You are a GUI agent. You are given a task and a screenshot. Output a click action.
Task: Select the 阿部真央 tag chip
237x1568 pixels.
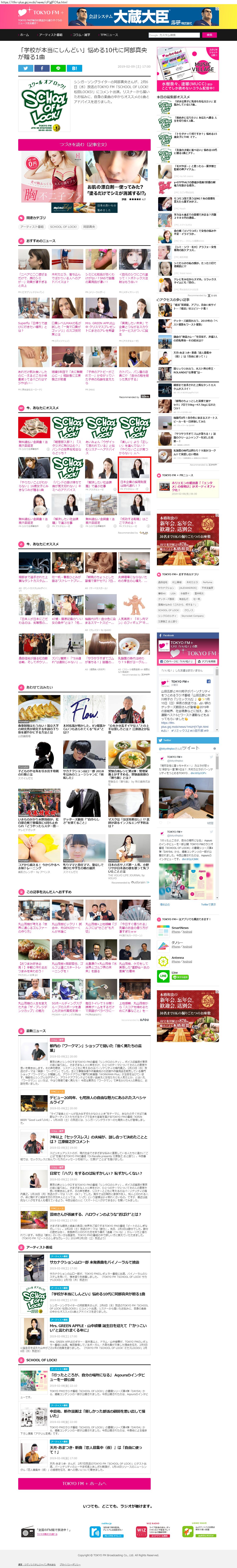click(89, 226)
